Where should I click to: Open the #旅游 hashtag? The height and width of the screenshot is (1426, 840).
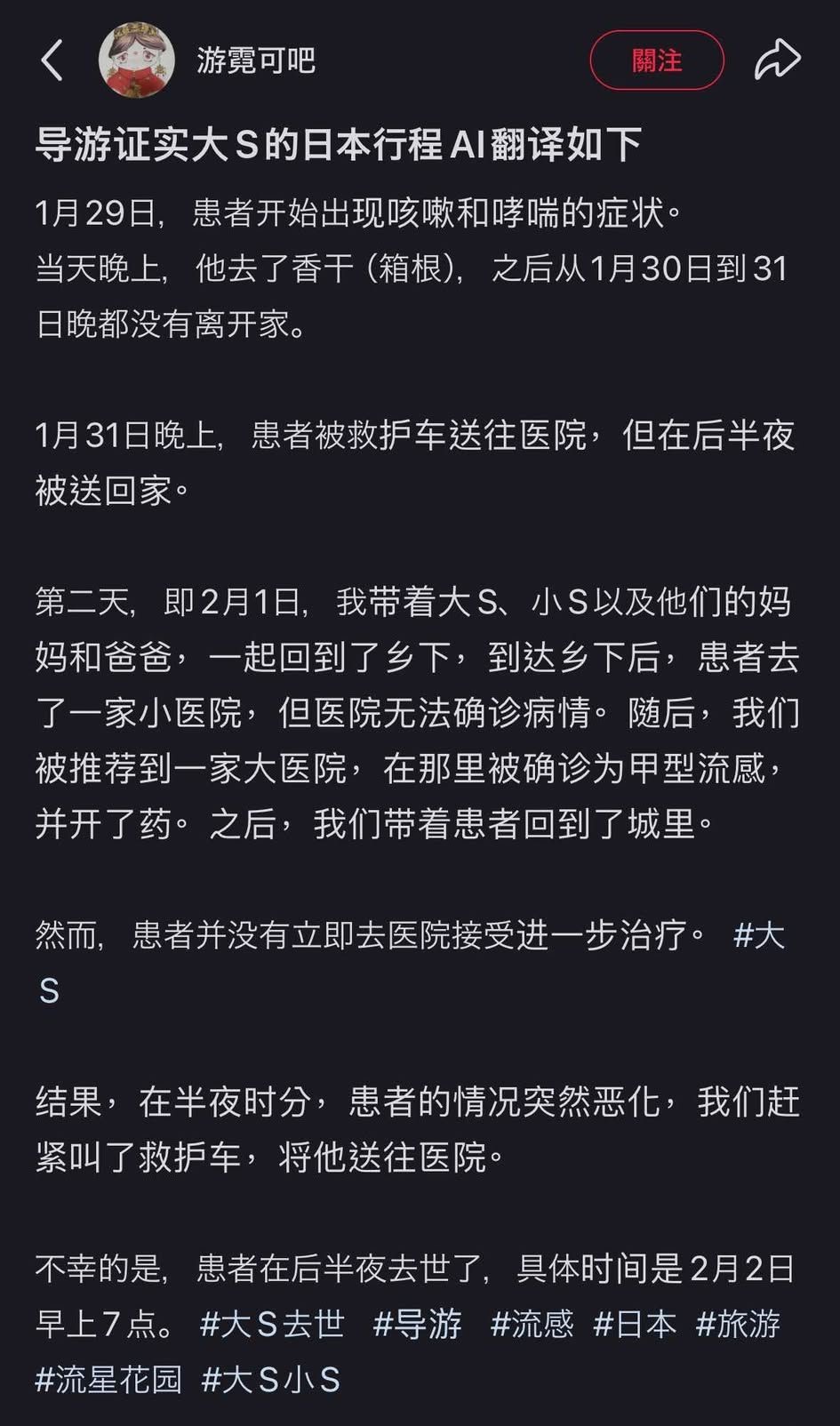[x=738, y=1324]
